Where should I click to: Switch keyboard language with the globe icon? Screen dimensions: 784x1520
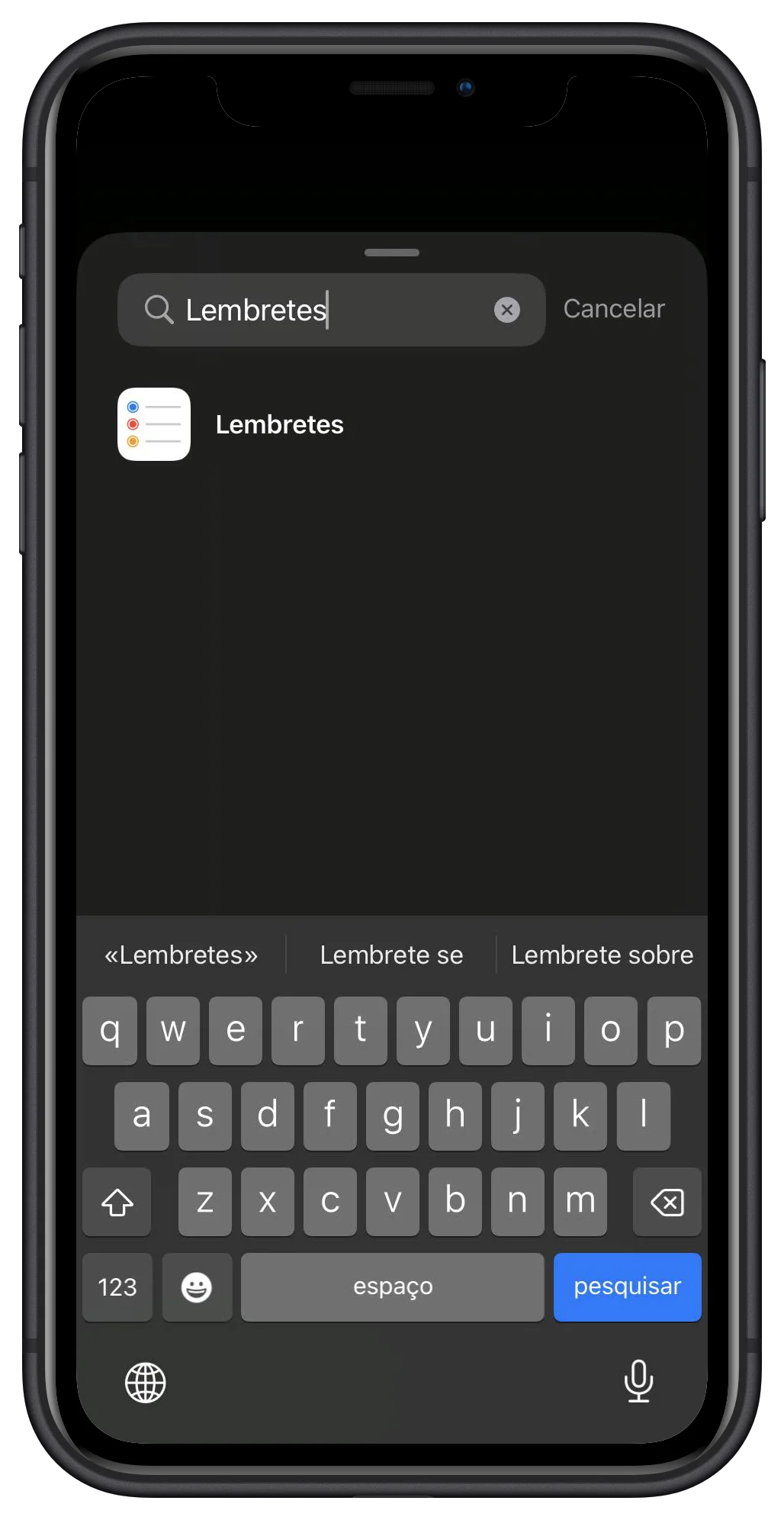[x=146, y=1382]
